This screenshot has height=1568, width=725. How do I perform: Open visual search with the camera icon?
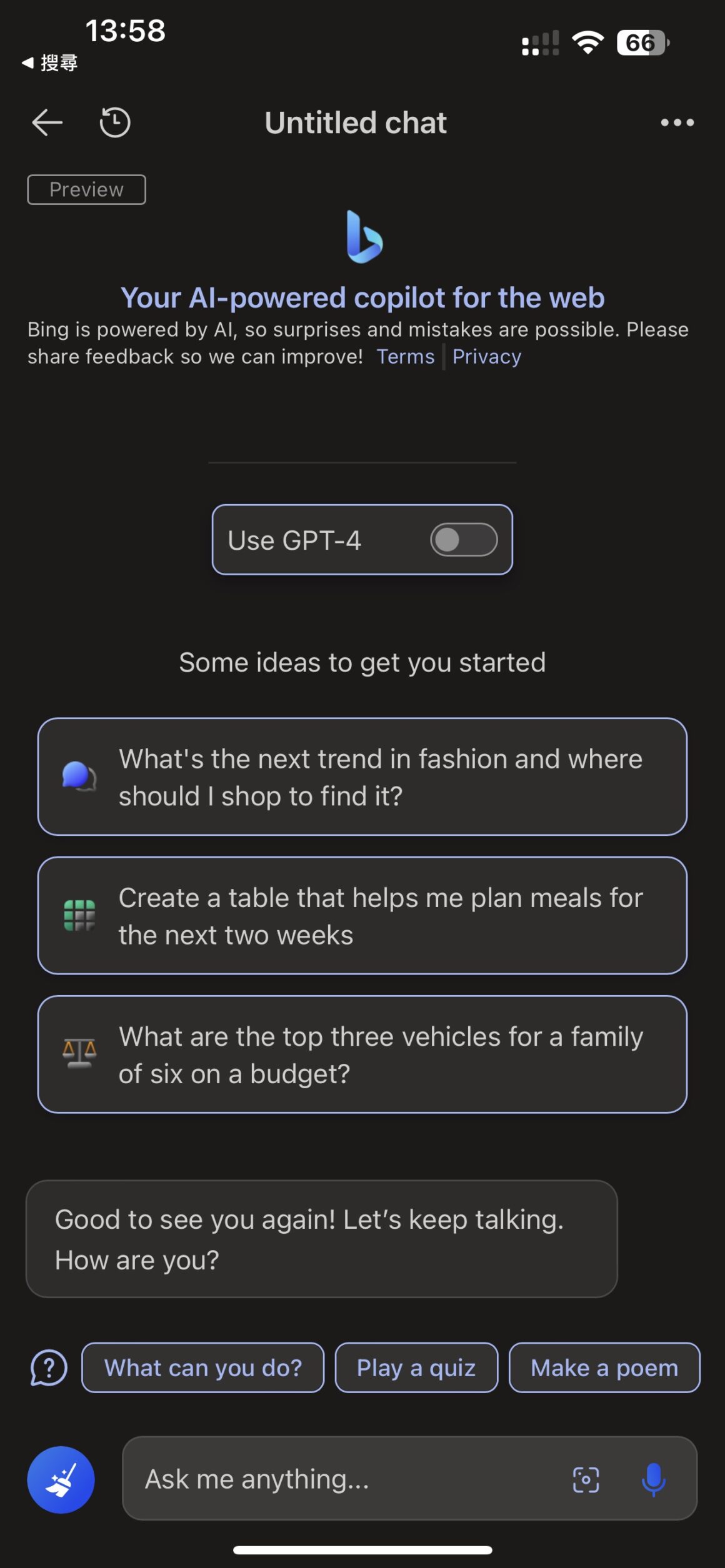[x=586, y=1479]
